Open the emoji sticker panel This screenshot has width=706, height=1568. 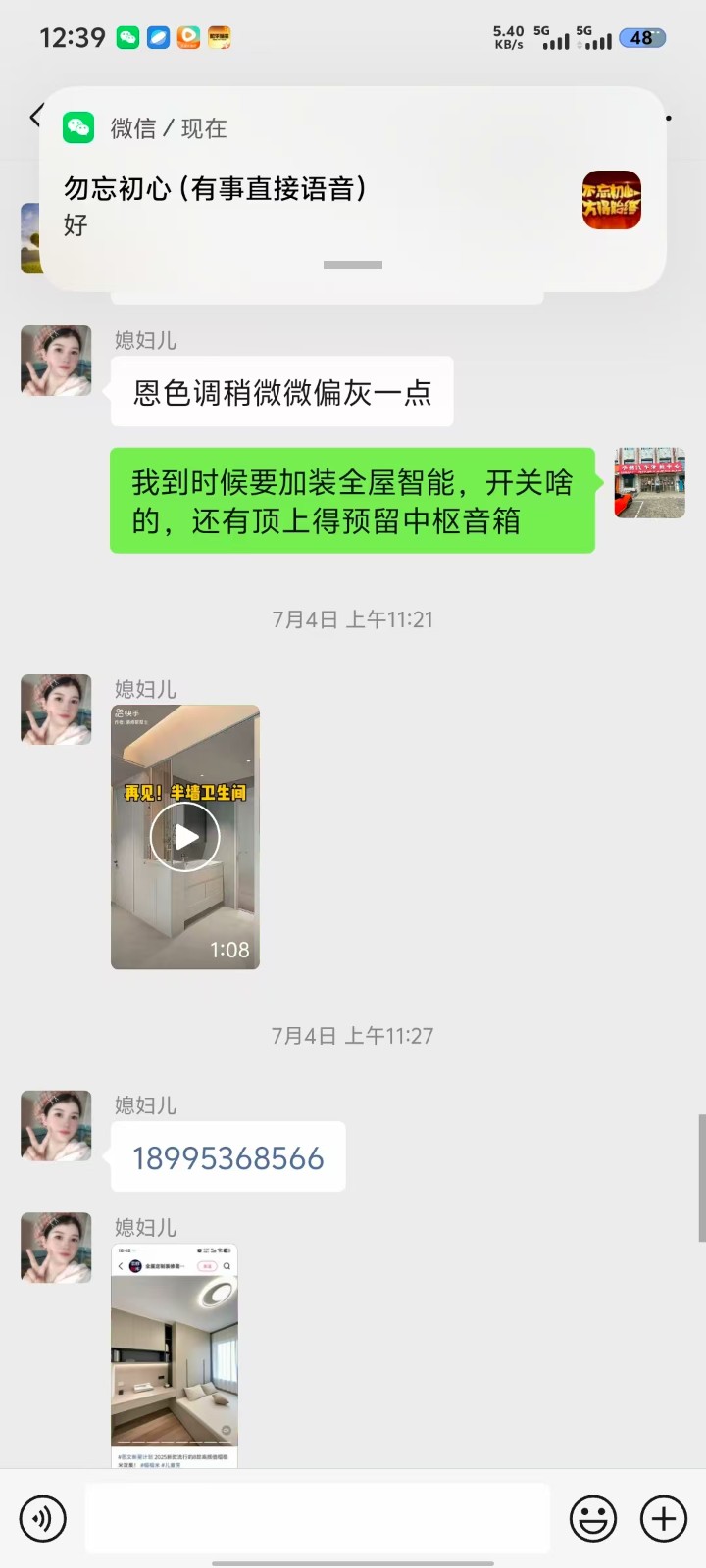pyautogui.click(x=593, y=1519)
